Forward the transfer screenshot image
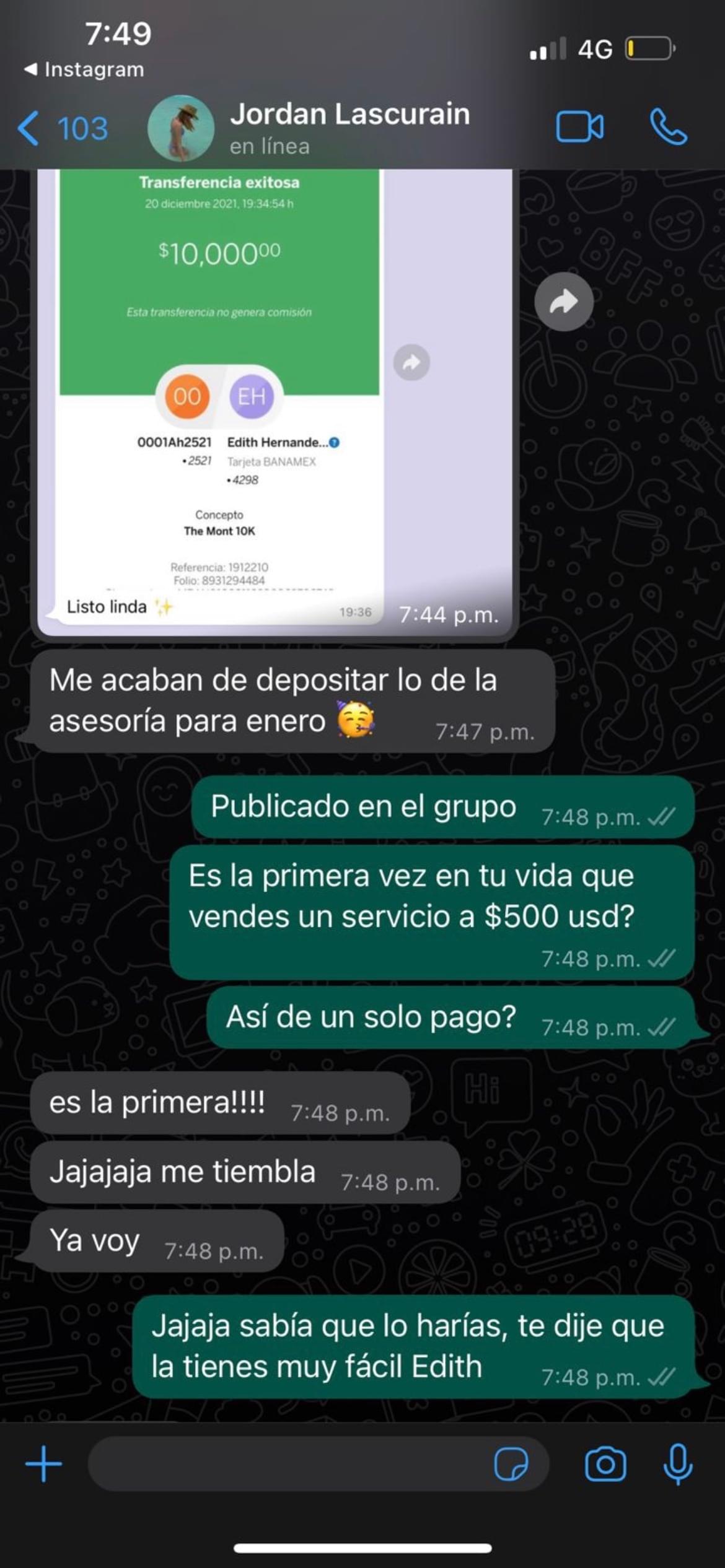The width and height of the screenshot is (725, 1568). pos(564,302)
